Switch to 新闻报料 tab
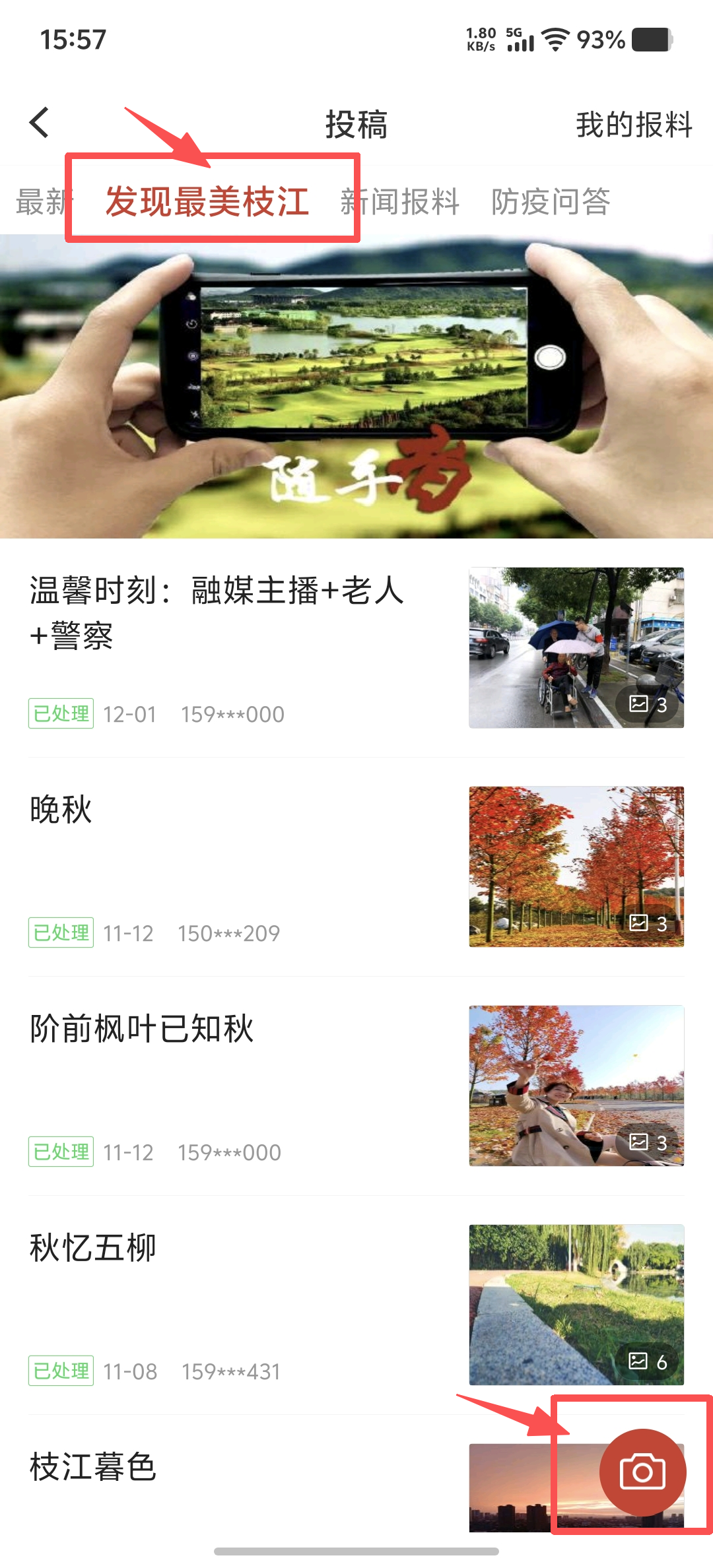This screenshot has height=1568, width=713. pos(400,202)
